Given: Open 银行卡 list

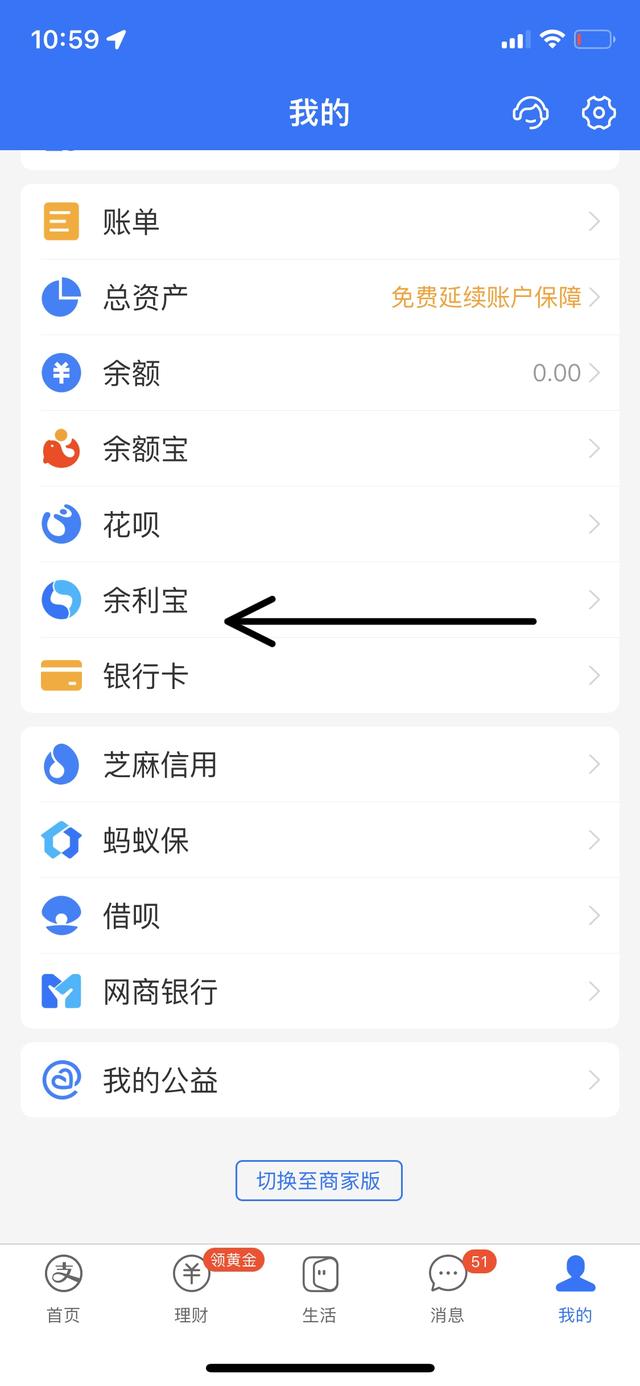Looking at the screenshot, I should [320, 676].
